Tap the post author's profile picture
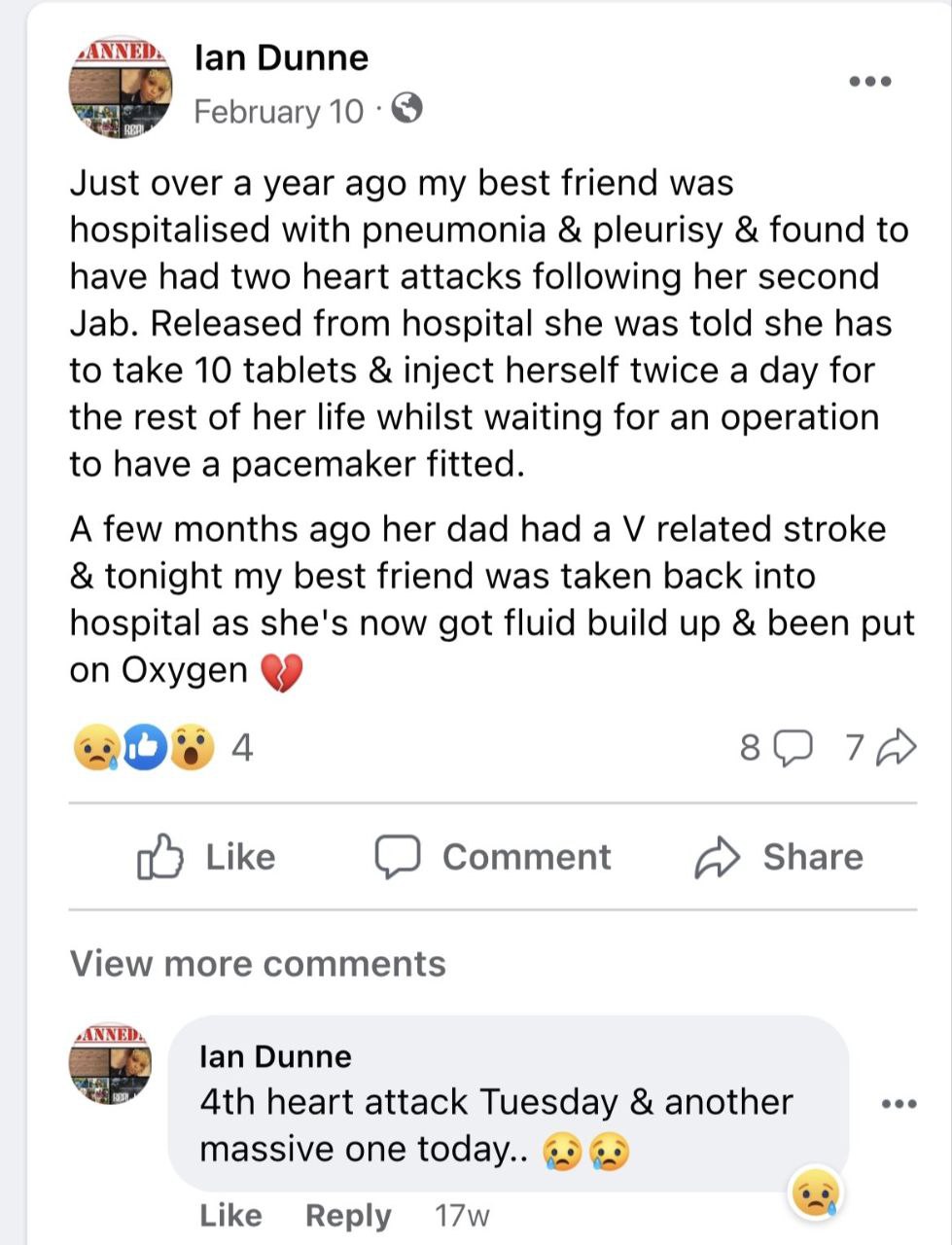This screenshot has width=952, height=1245. pyautogui.click(x=120, y=89)
